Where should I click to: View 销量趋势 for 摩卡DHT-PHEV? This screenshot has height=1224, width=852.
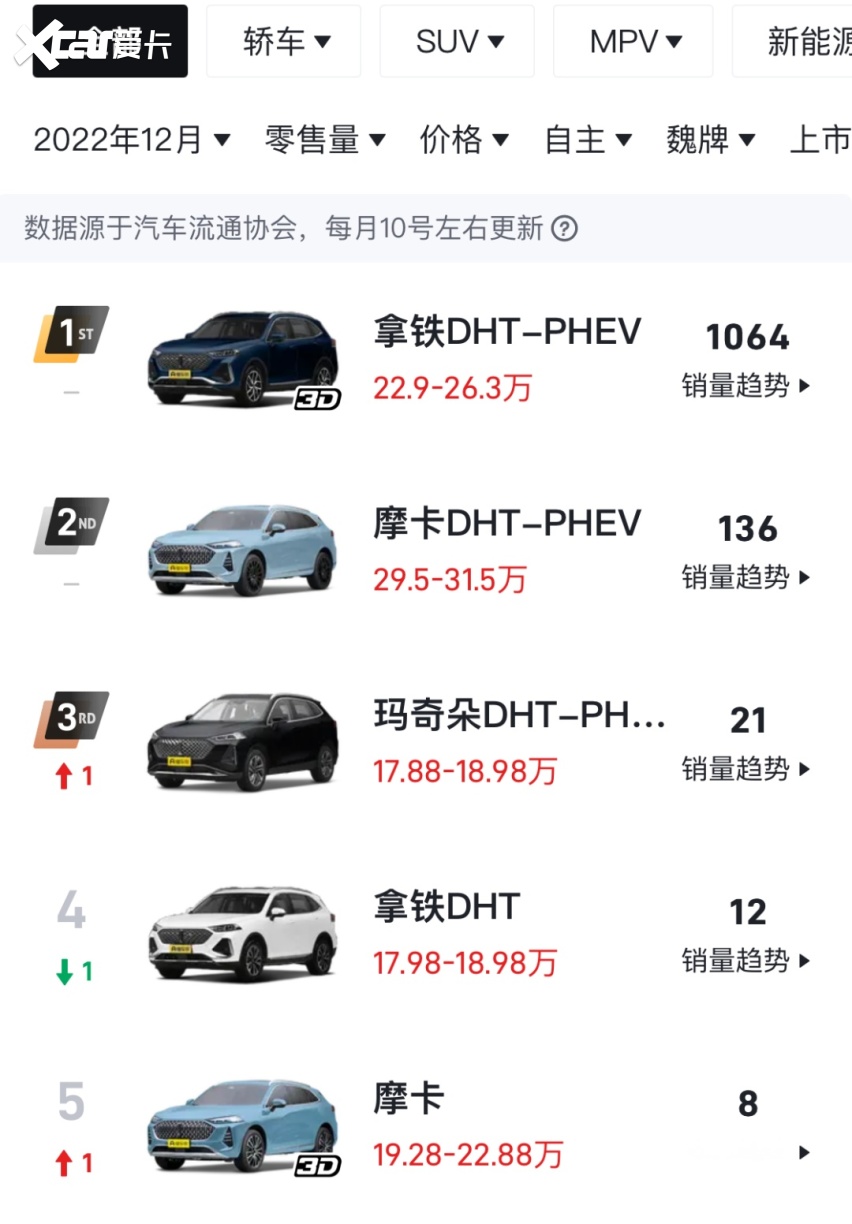[x=746, y=577]
